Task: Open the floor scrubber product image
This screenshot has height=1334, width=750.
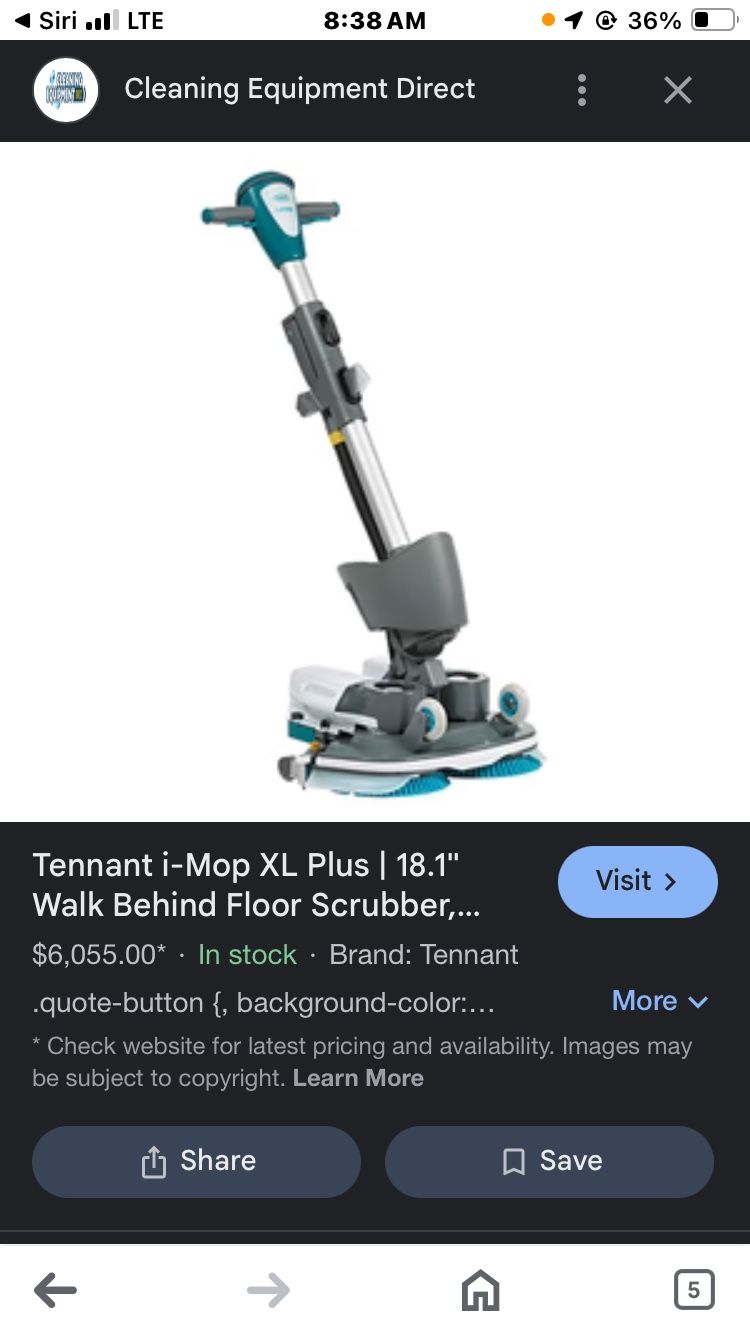Action: pos(375,482)
